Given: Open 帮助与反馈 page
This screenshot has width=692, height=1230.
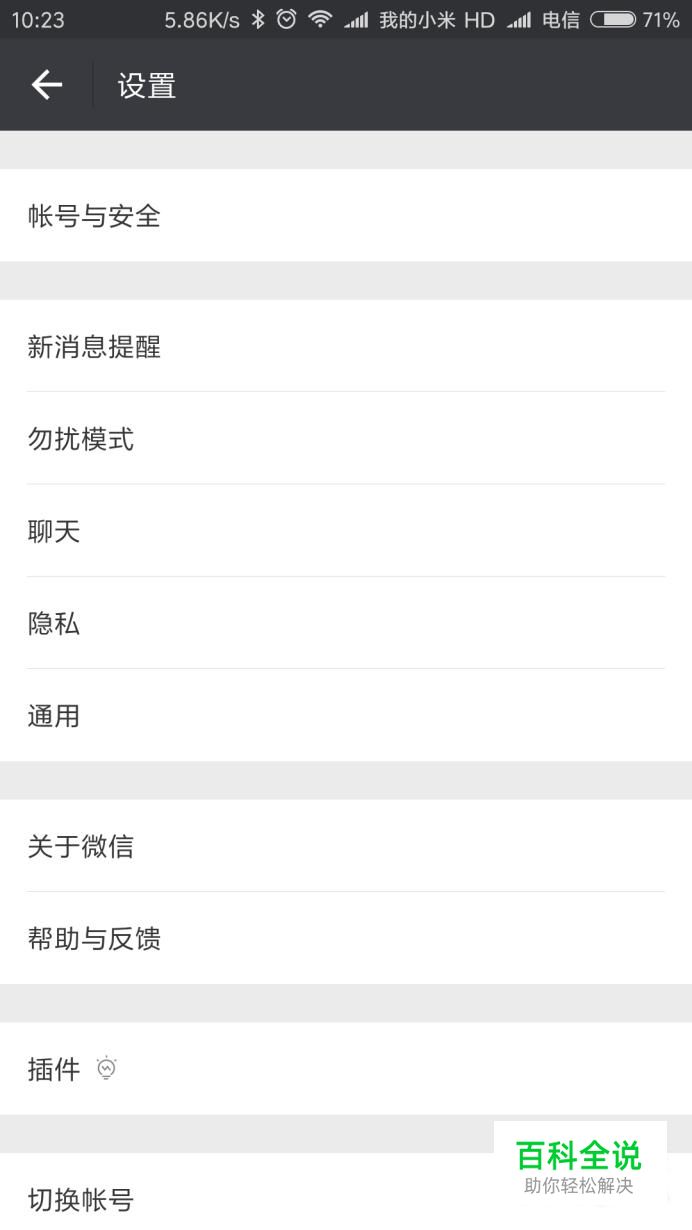Looking at the screenshot, I should pyautogui.click(x=346, y=938).
